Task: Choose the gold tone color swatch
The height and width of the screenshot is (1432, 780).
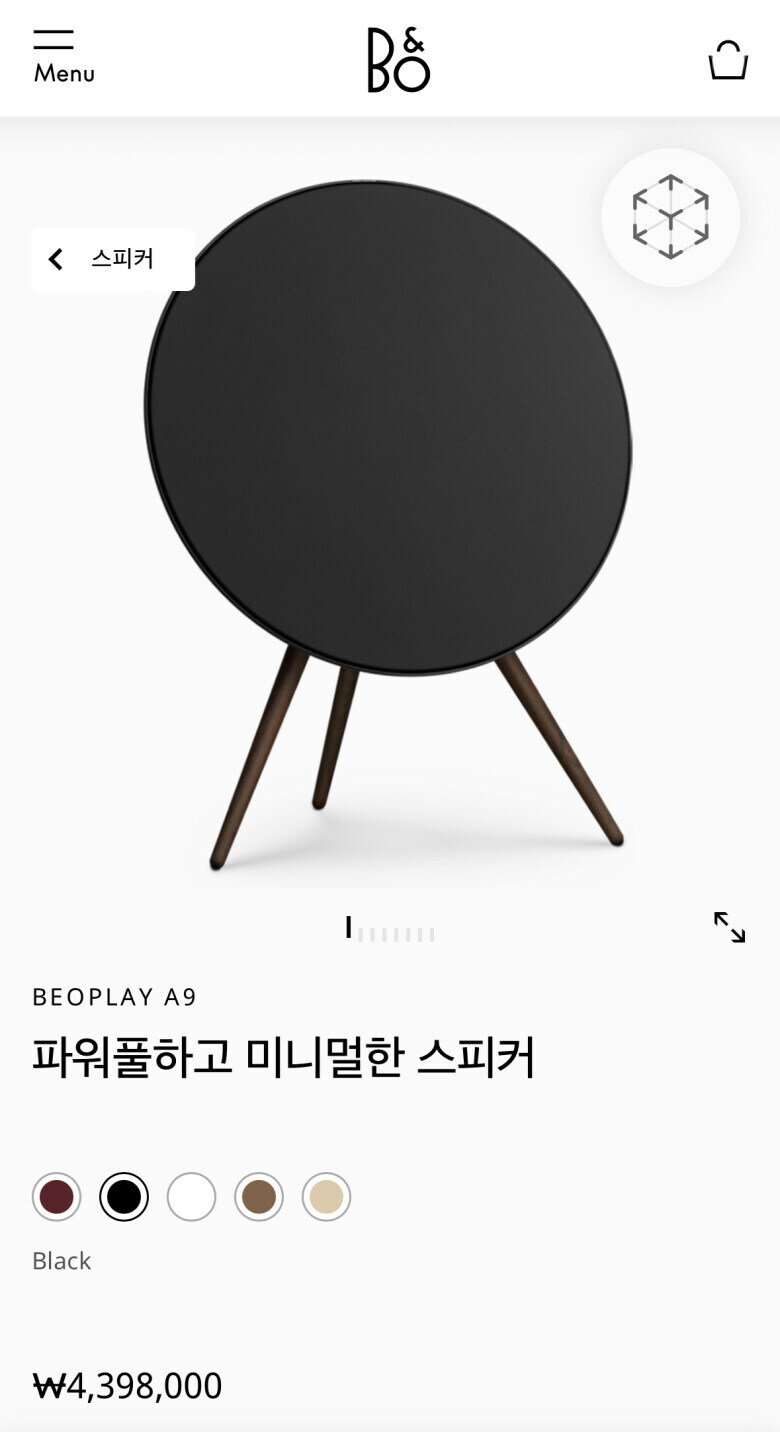Action: tap(326, 1196)
